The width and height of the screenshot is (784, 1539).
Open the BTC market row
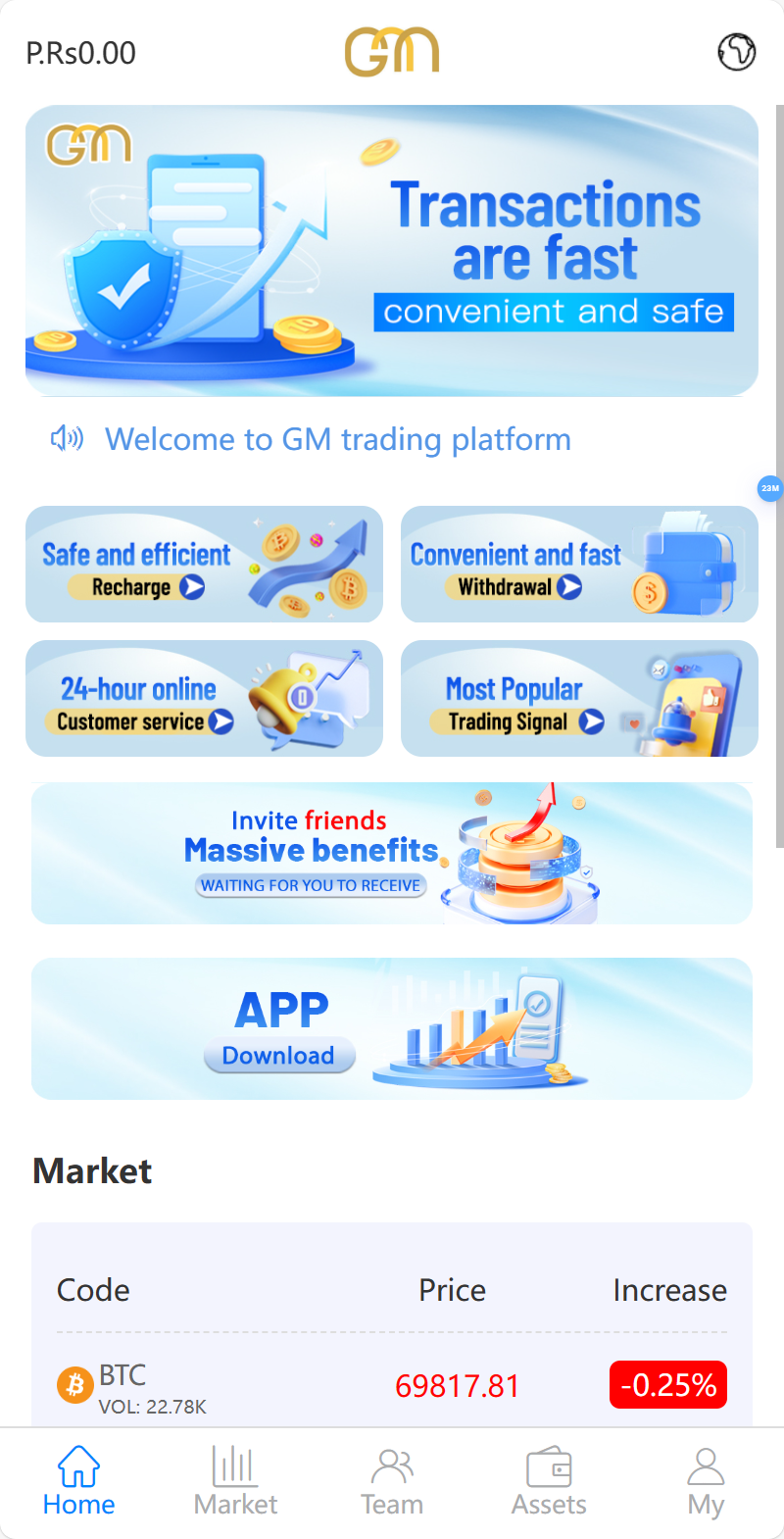[392, 1386]
